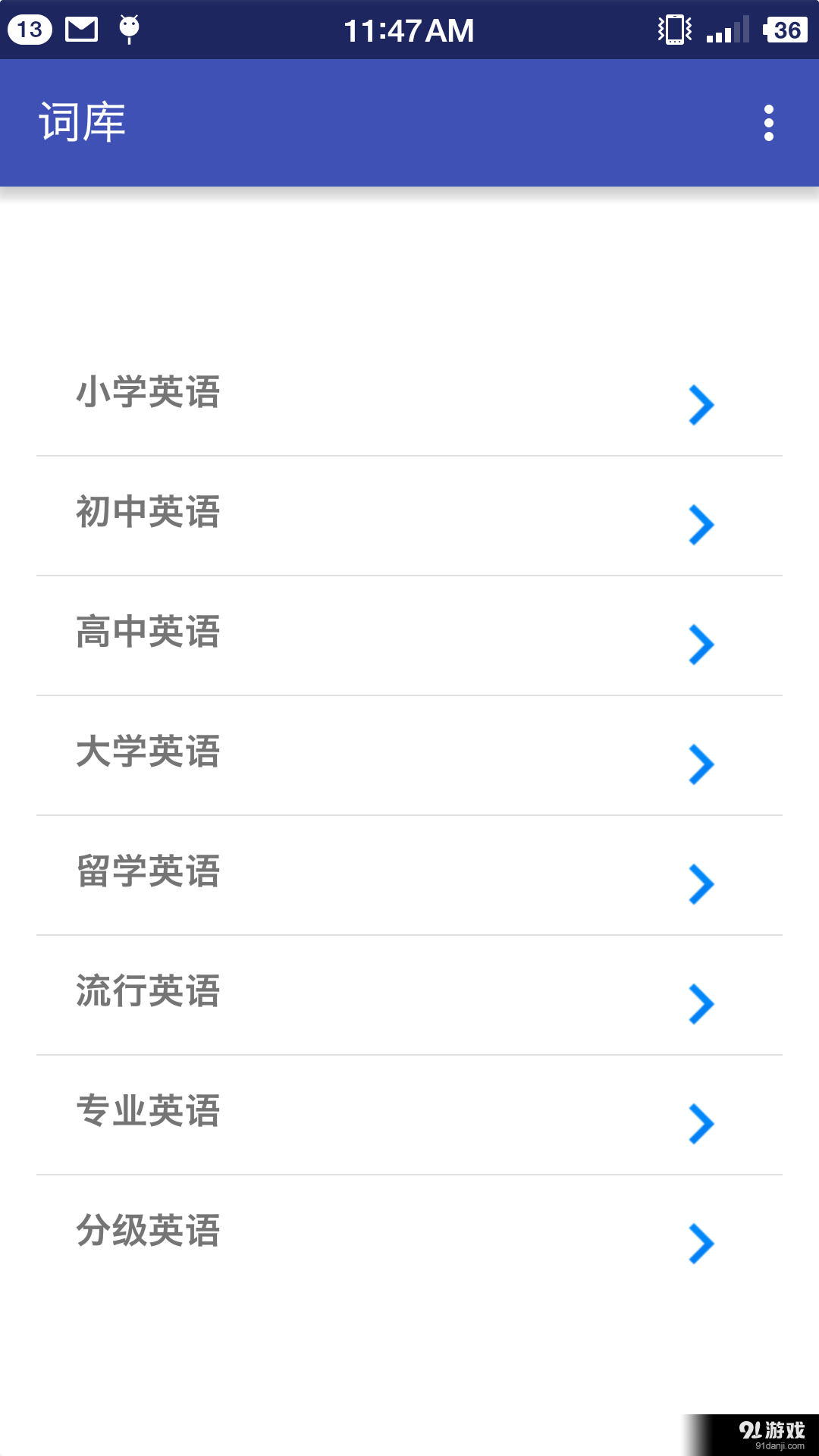
Task: Expand the 初中英语 category chevron
Action: click(701, 523)
